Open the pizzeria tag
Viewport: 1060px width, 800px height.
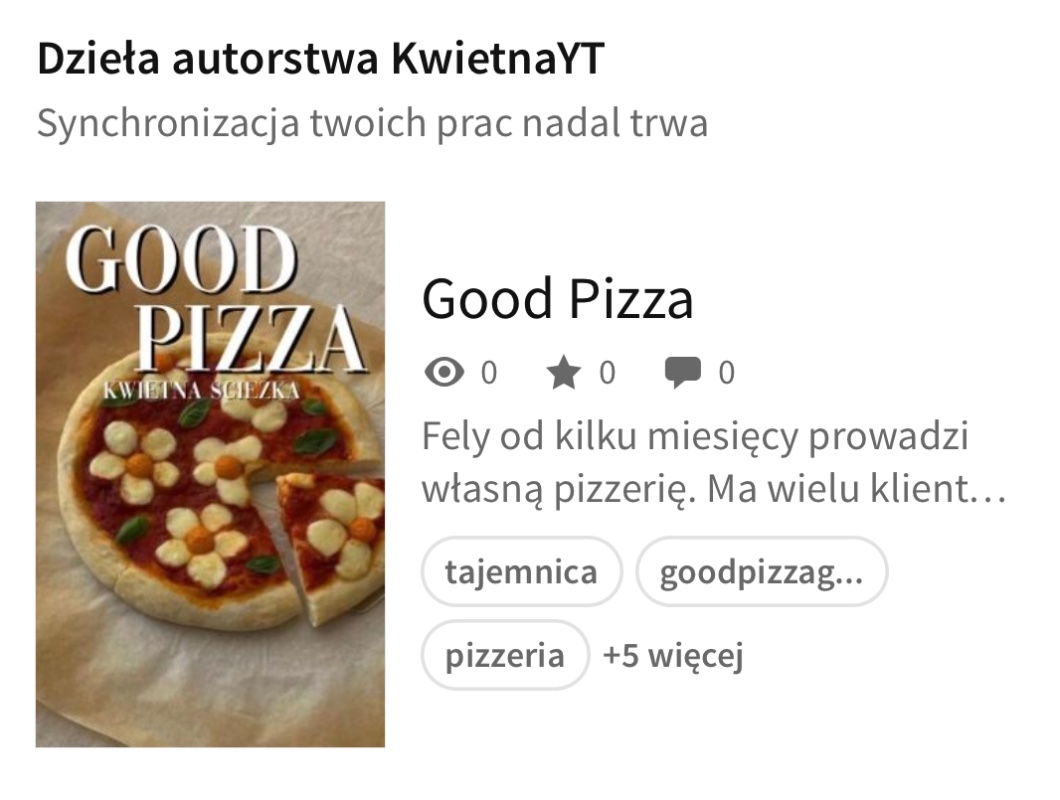coord(505,655)
